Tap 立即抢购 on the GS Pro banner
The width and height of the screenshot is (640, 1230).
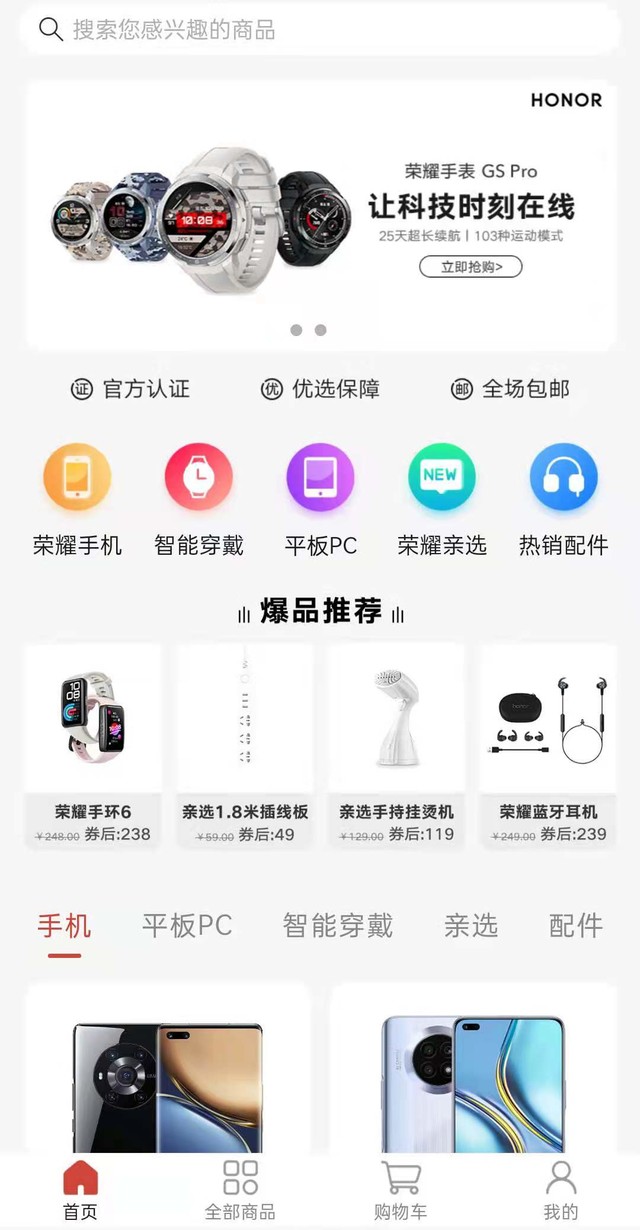(x=470, y=266)
